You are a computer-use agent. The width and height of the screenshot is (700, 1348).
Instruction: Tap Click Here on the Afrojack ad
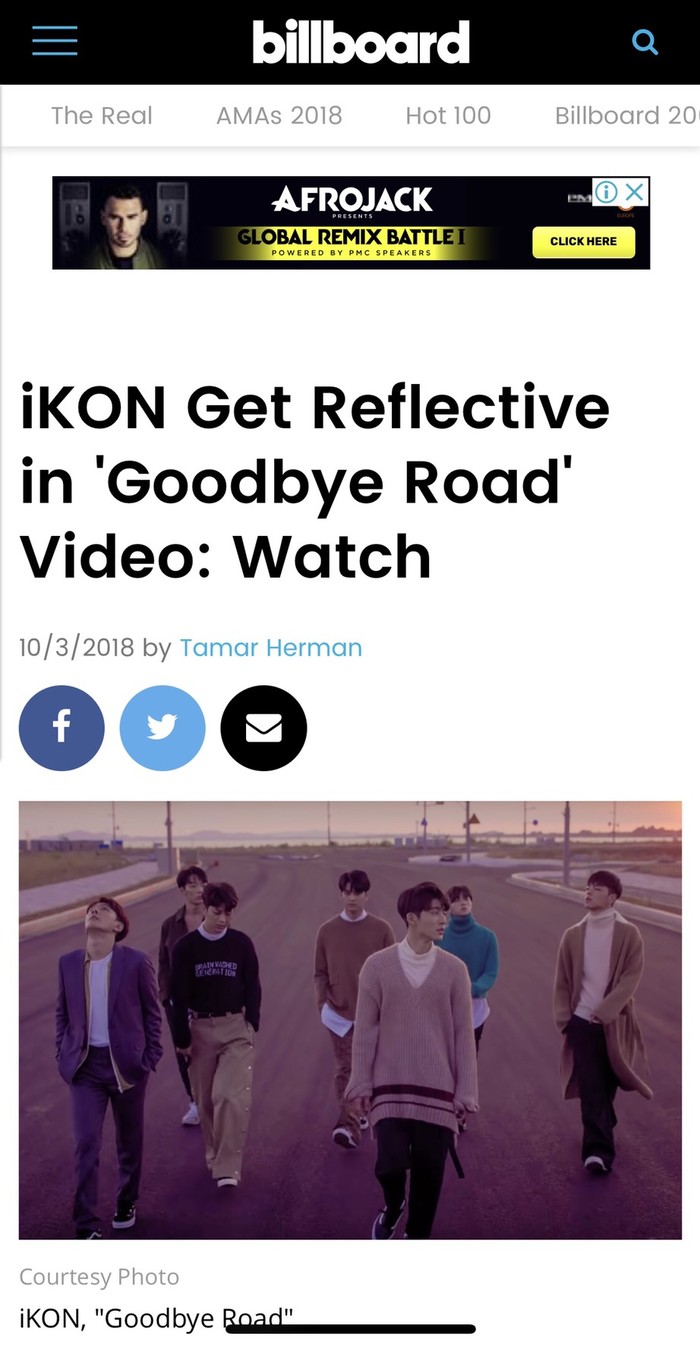pyautogui.click(x=583, y=241)
